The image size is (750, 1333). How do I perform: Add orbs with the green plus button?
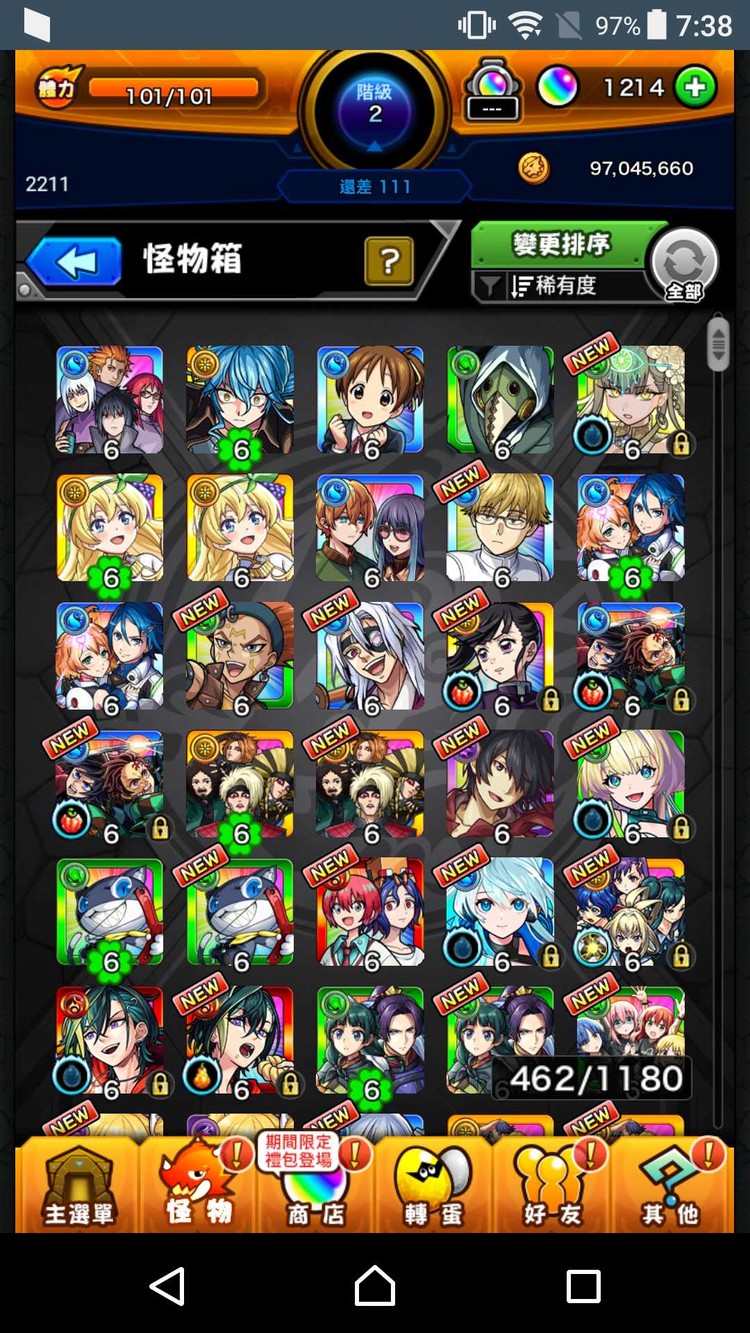click(695, 88)
